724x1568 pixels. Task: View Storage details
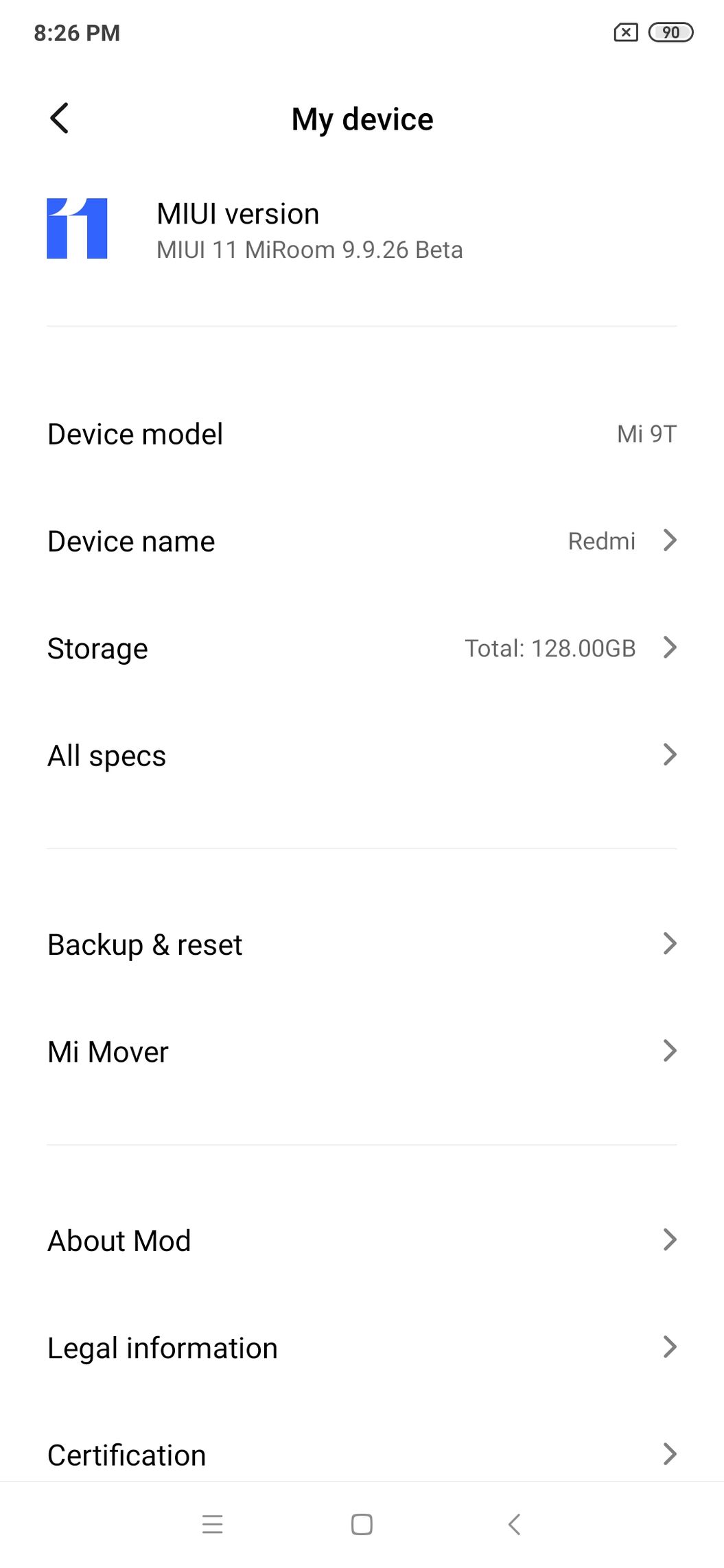362,648
